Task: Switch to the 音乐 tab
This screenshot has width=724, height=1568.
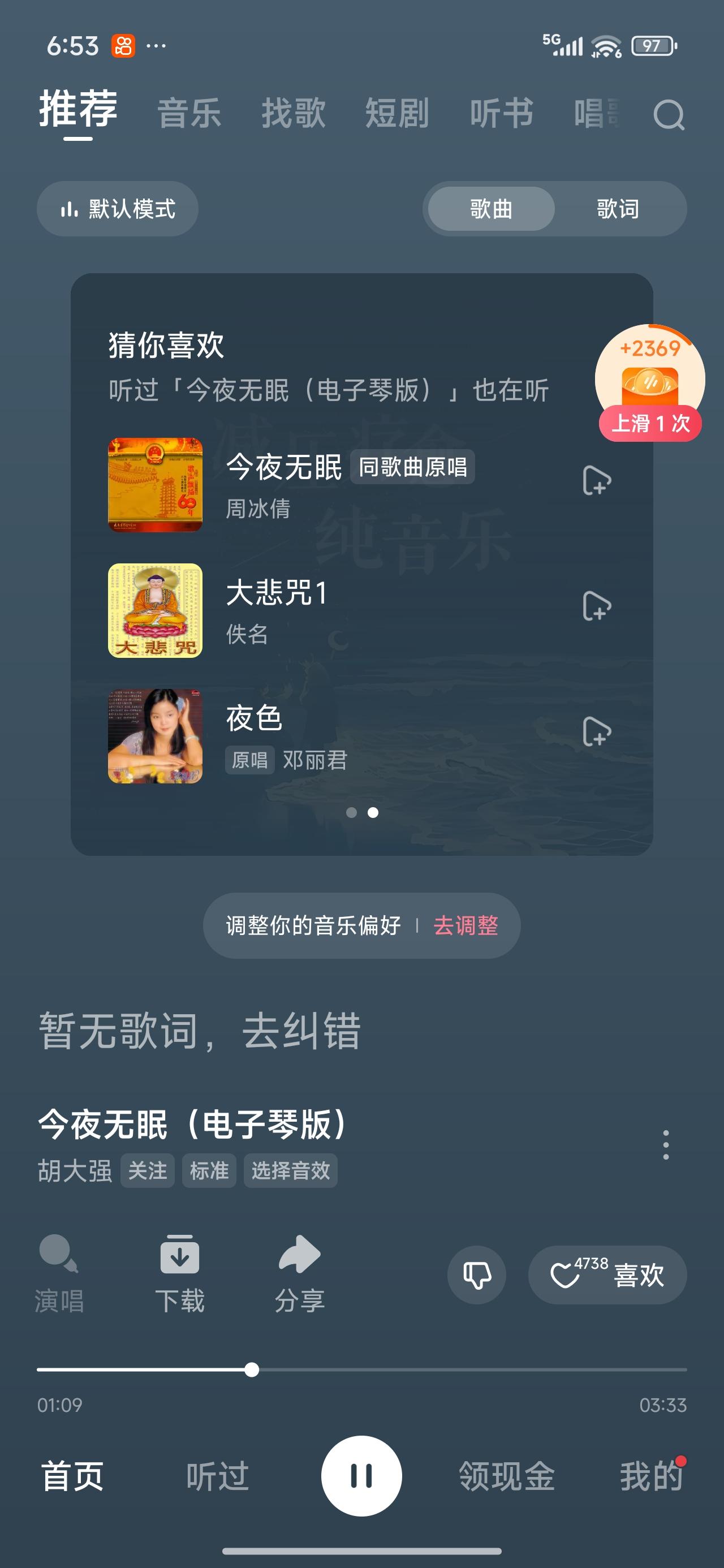Action: (x=189, y=113)
